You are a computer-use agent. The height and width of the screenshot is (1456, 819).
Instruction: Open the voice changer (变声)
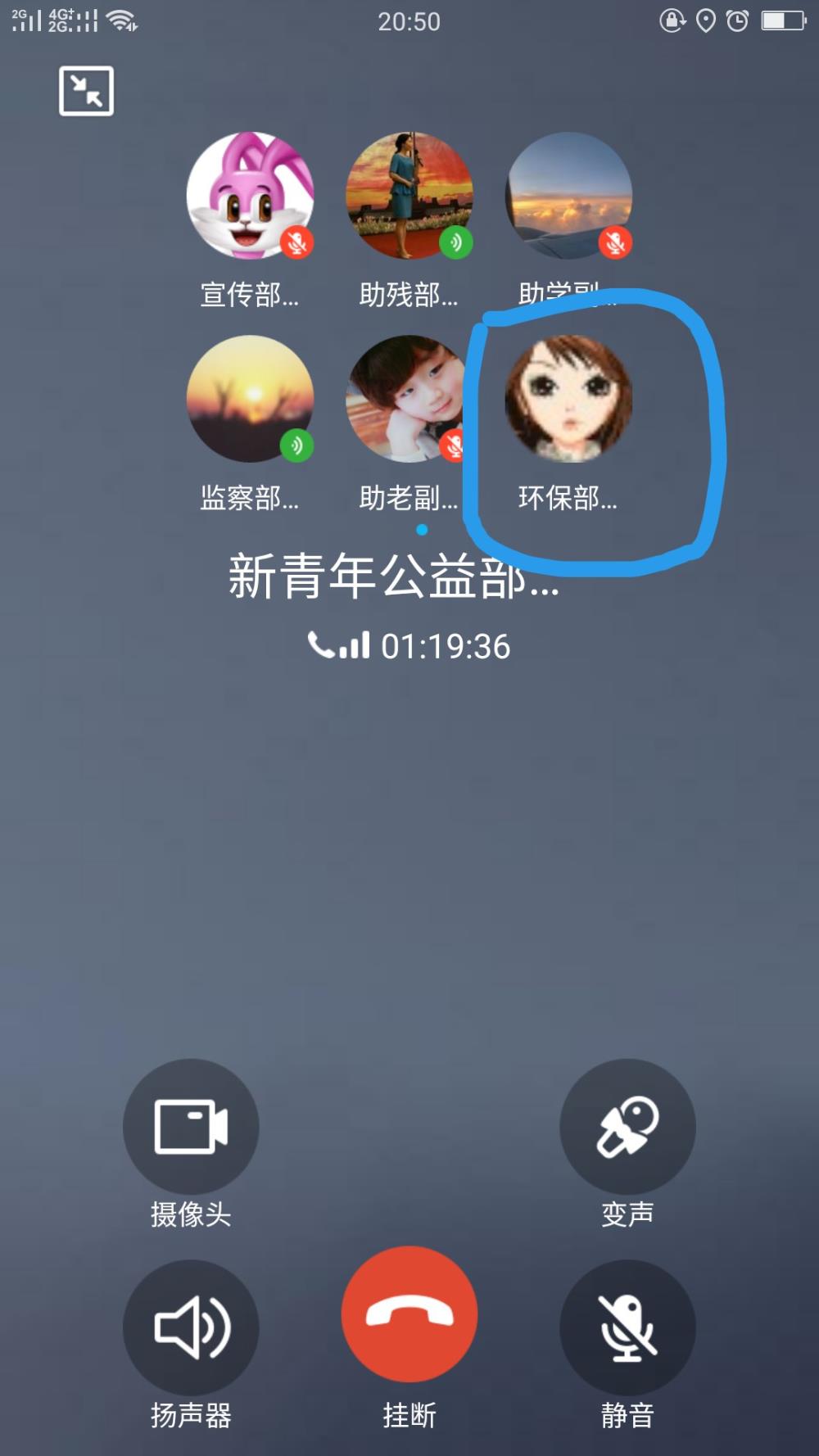(627, 1127)
